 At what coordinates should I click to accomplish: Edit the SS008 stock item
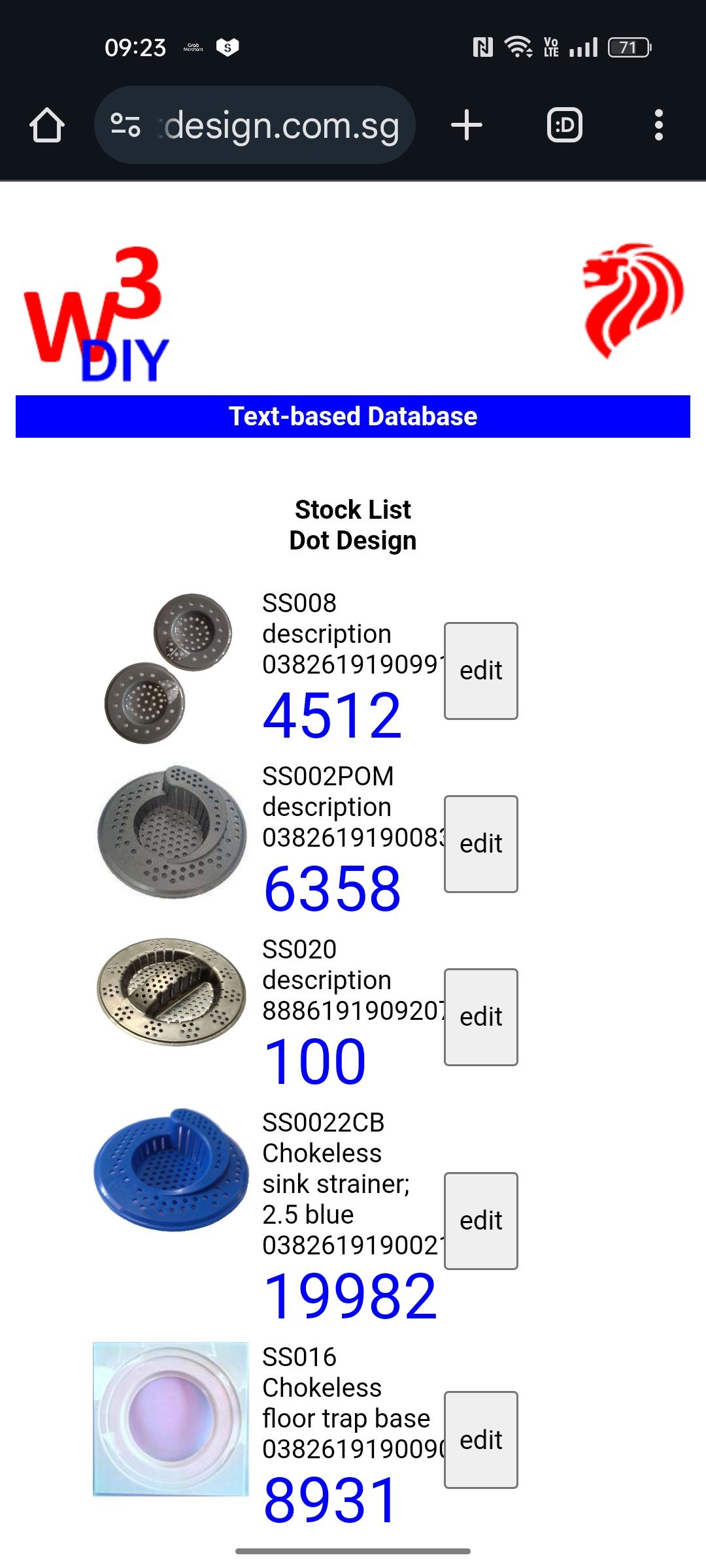pyautogui.click(x=480, y=670)
